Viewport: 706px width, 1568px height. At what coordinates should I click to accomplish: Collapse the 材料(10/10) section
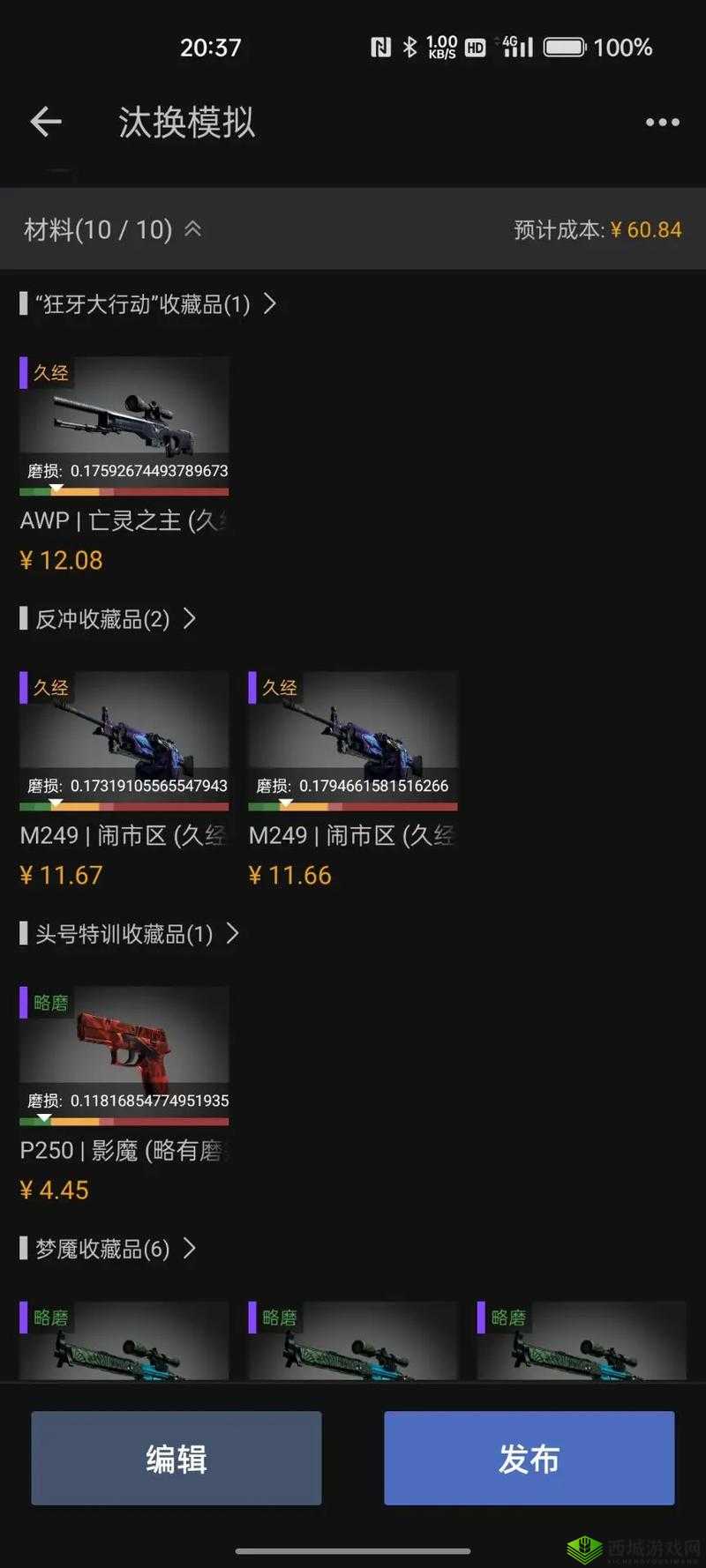click(192, 228)
